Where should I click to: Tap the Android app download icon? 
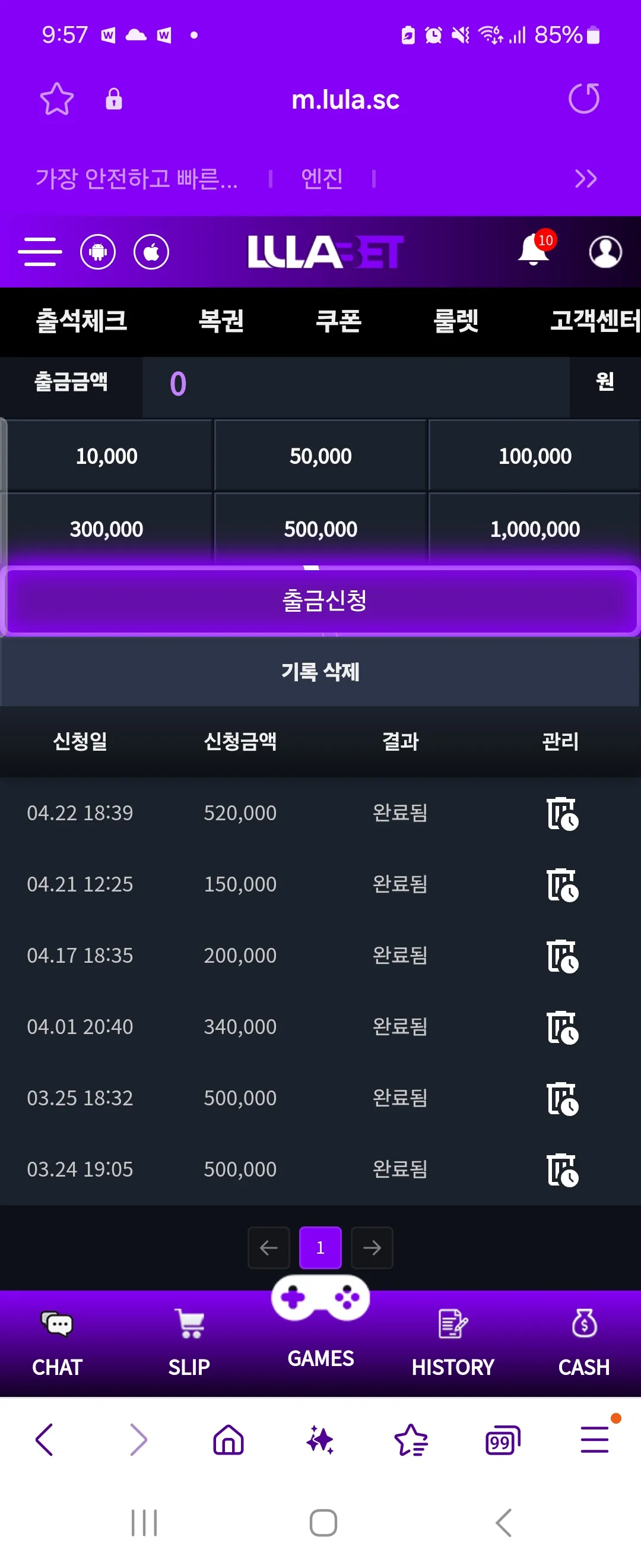pyautogui.click(x=98, y=252)
